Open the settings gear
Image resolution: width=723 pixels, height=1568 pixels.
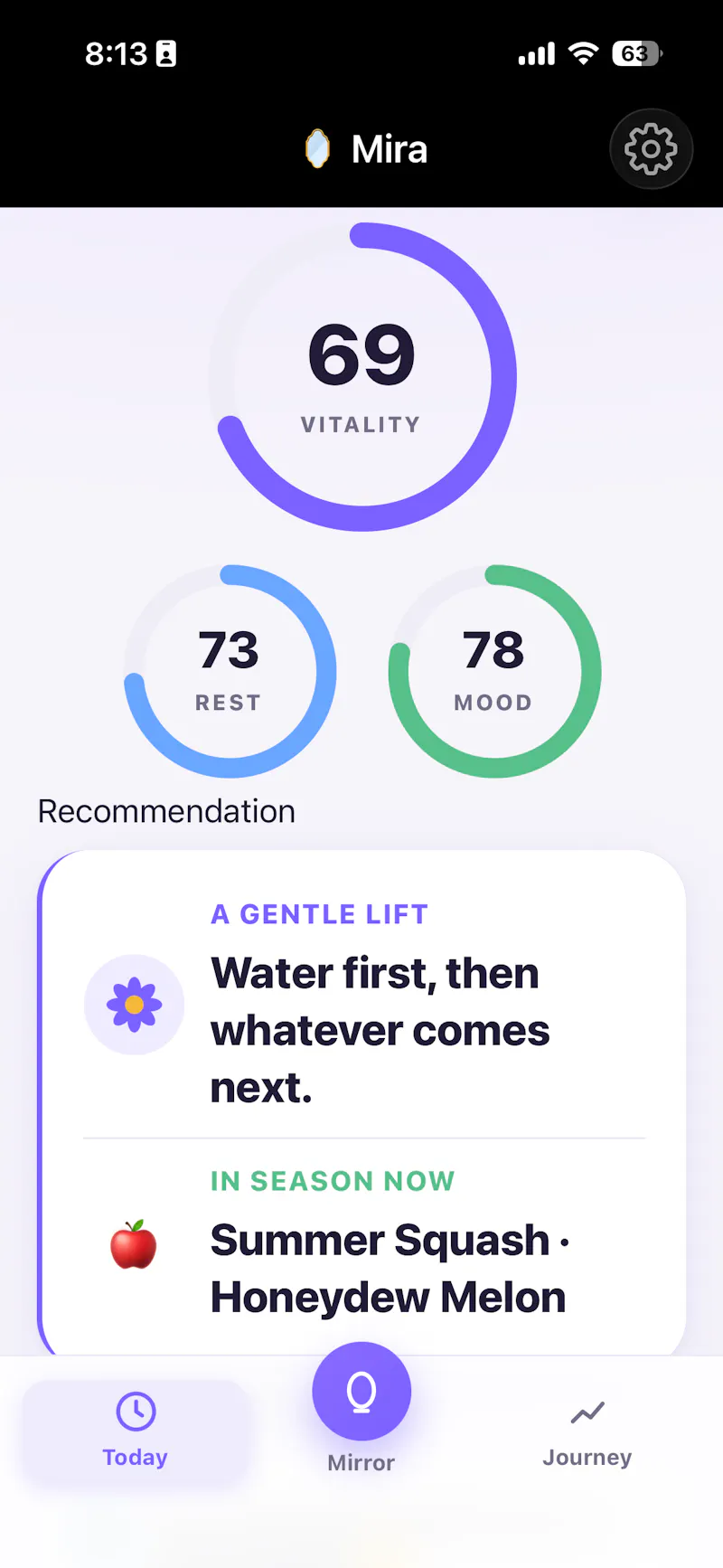click(x=651, y=149)
